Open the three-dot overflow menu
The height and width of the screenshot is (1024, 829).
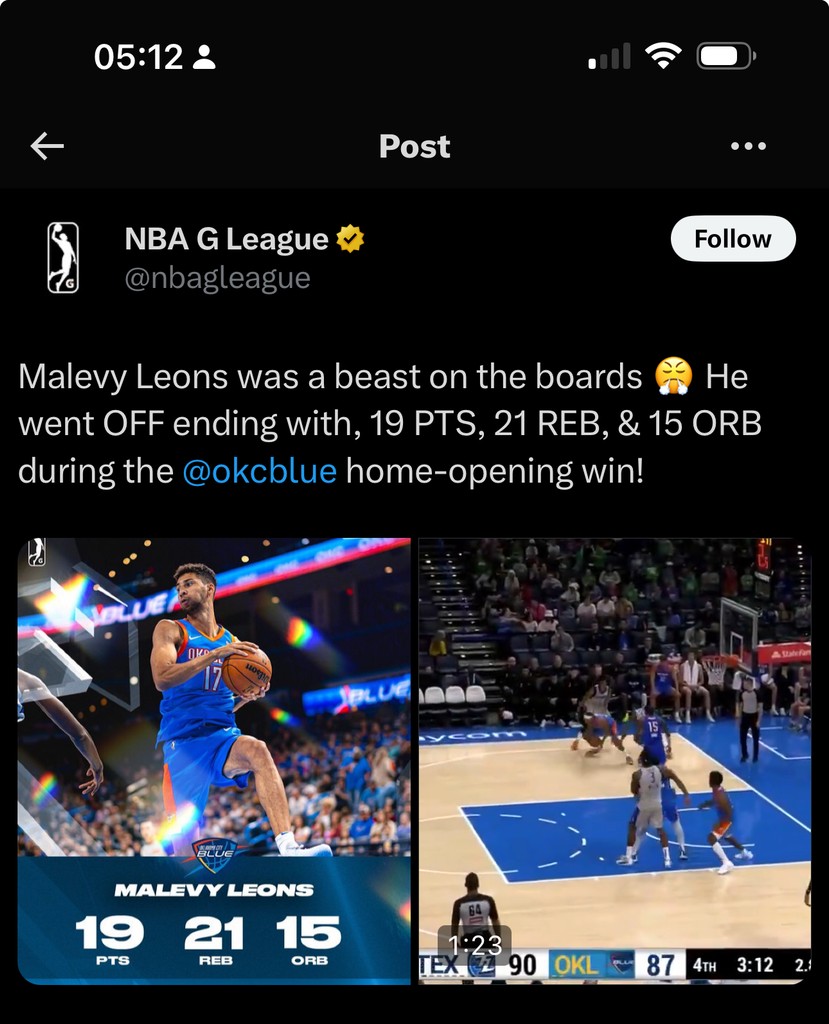(748, 146)
